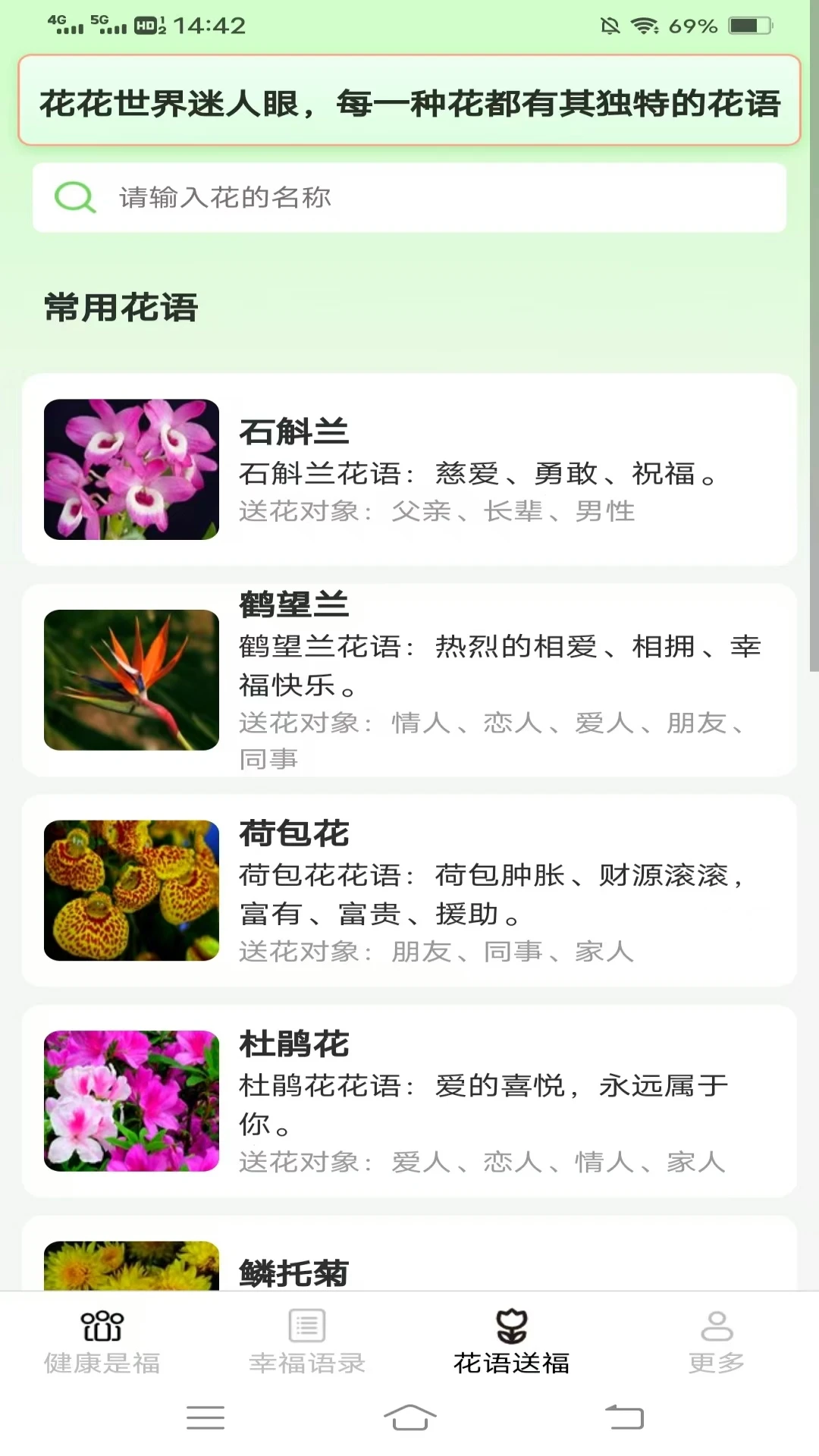Image resolution: width=819 pixels, height=1456 pixels.
Task: Open the recent apps button
Action: [x=205, y=1417]
